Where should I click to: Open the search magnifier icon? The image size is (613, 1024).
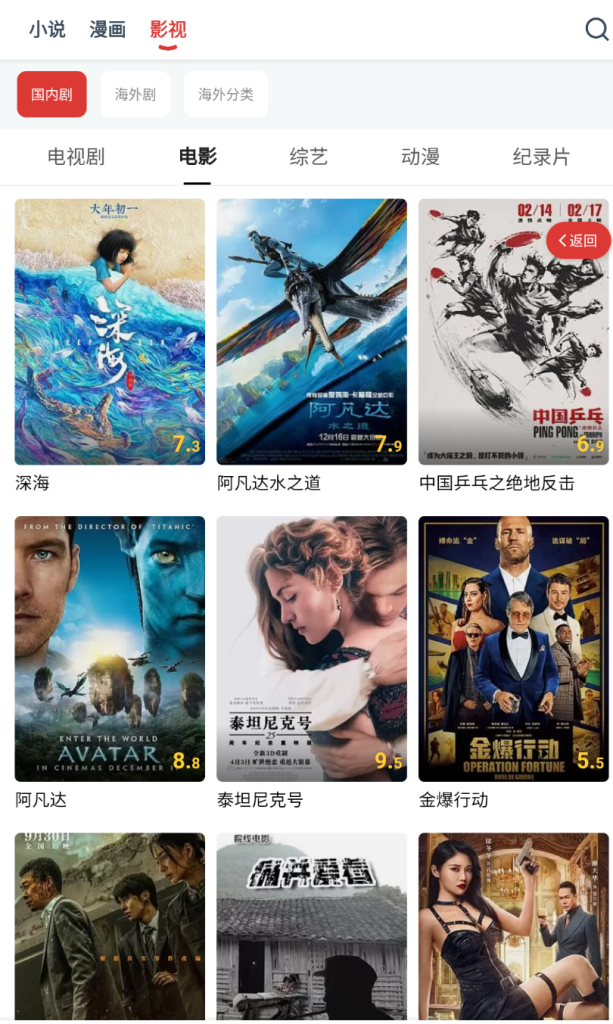[596, 30]
